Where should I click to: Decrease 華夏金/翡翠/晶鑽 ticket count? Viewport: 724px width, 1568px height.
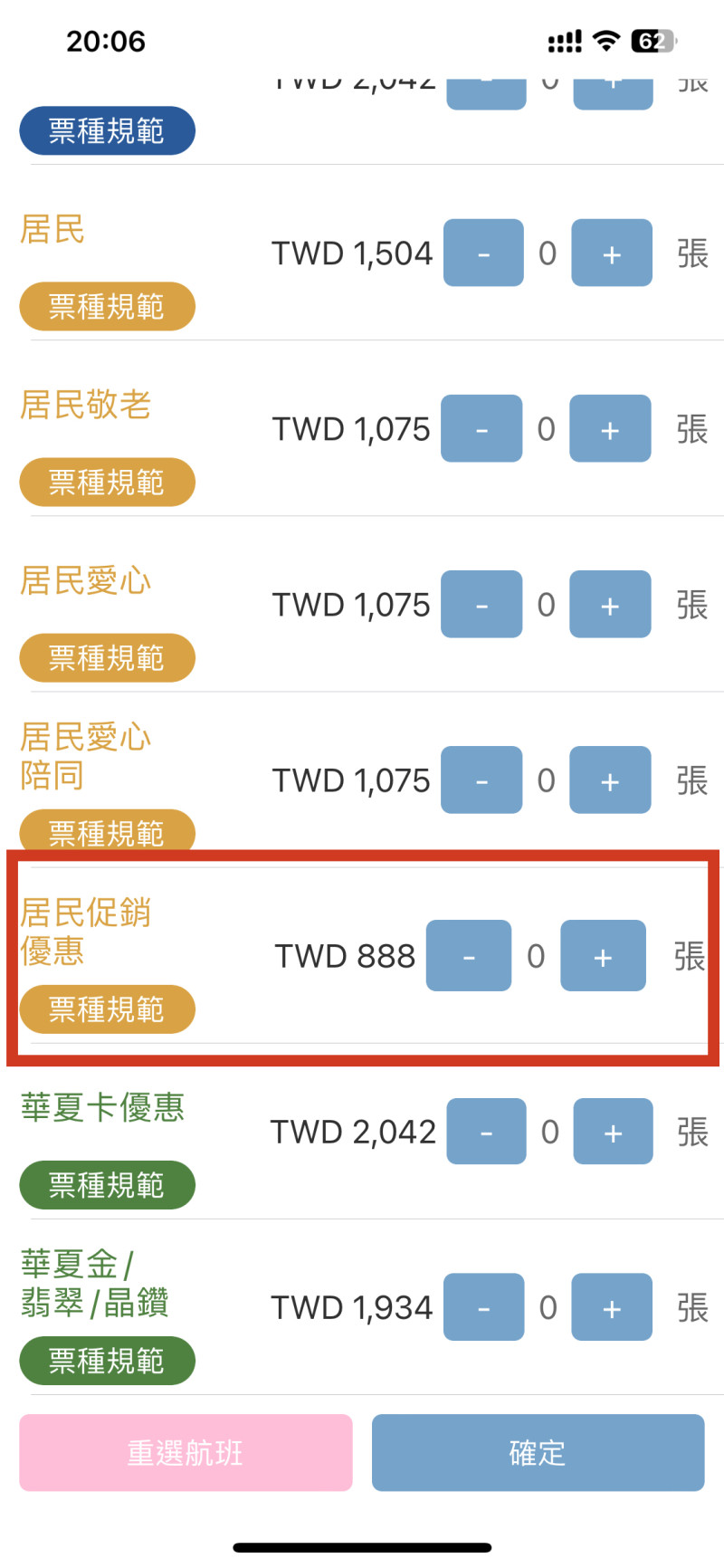(483, 1307)
